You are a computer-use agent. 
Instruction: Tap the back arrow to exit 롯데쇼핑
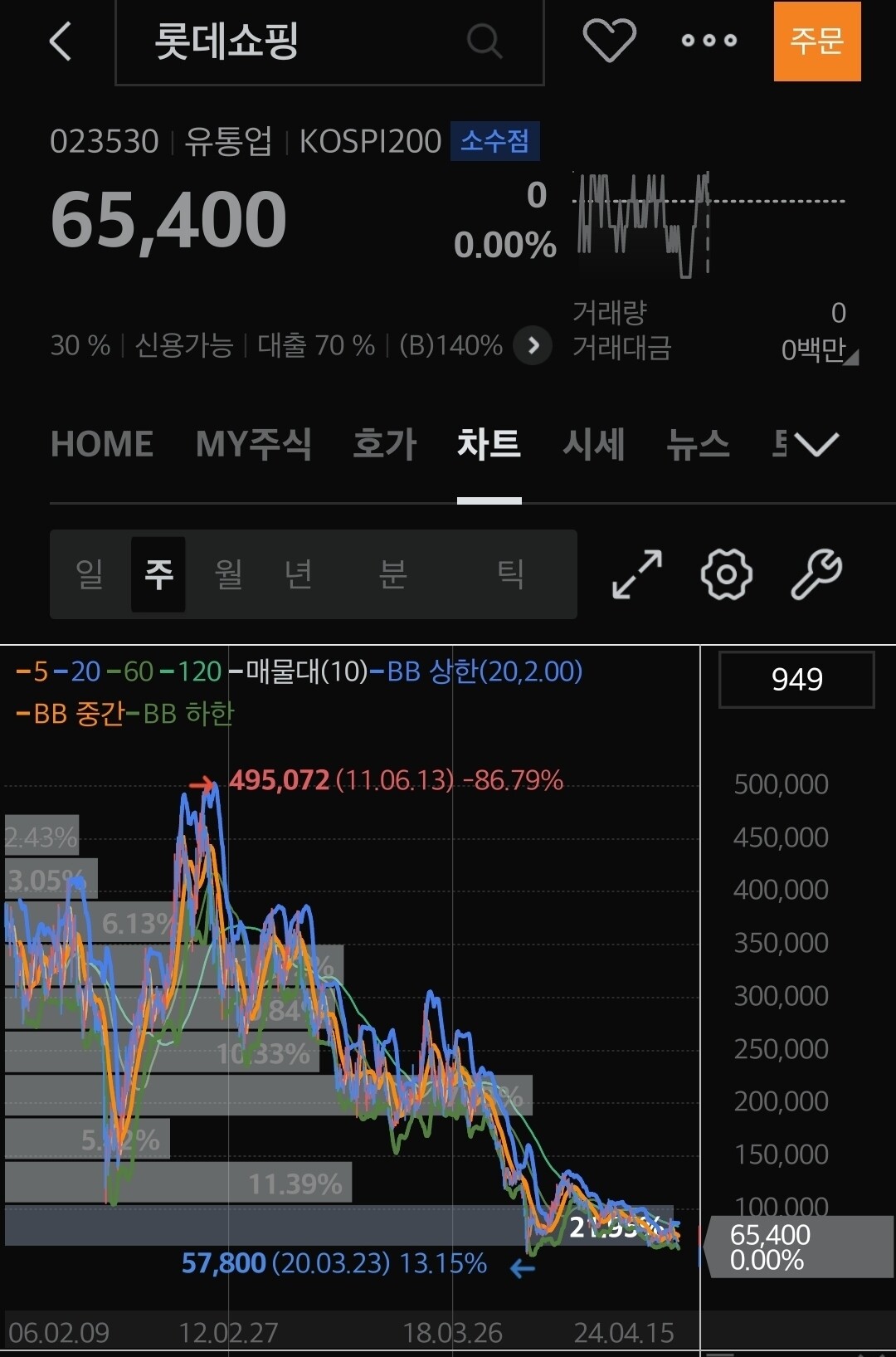pos(60,40)
